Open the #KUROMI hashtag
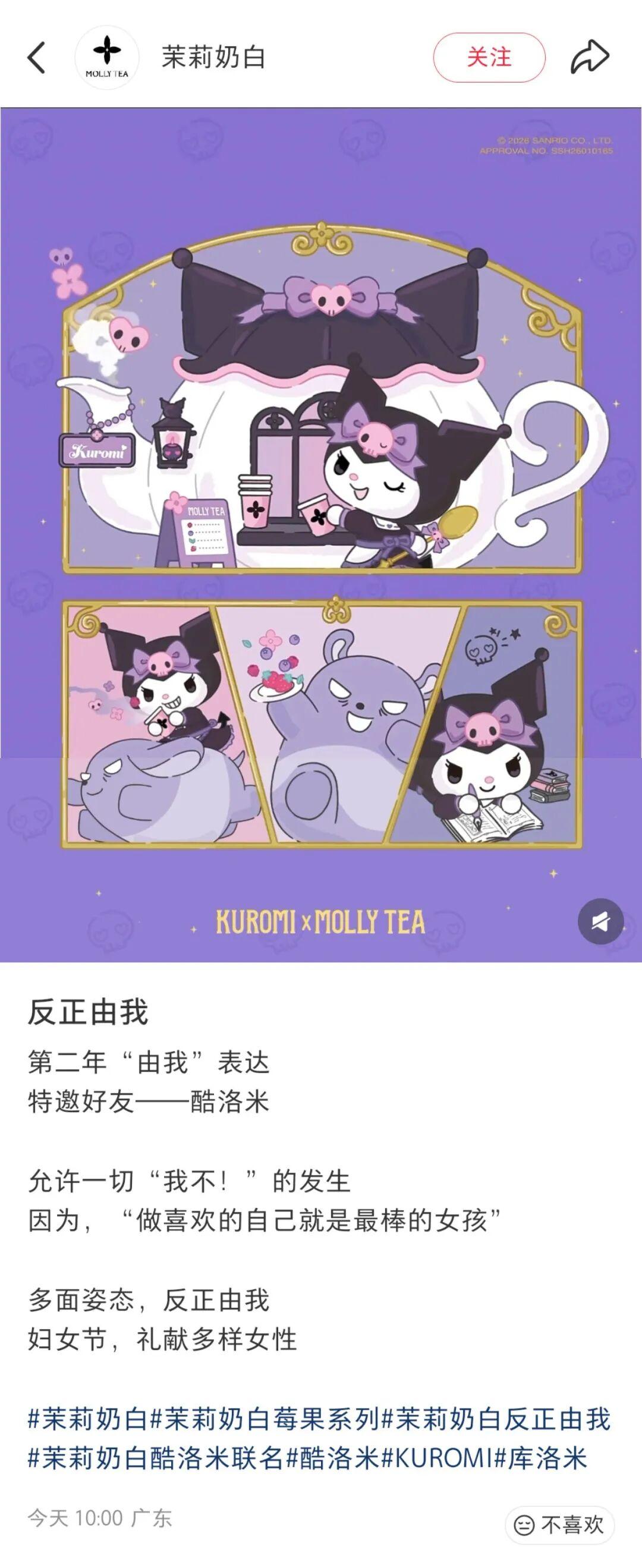Image resolution: width=642 pixels, height=1568 pixels. point(436,1459)
